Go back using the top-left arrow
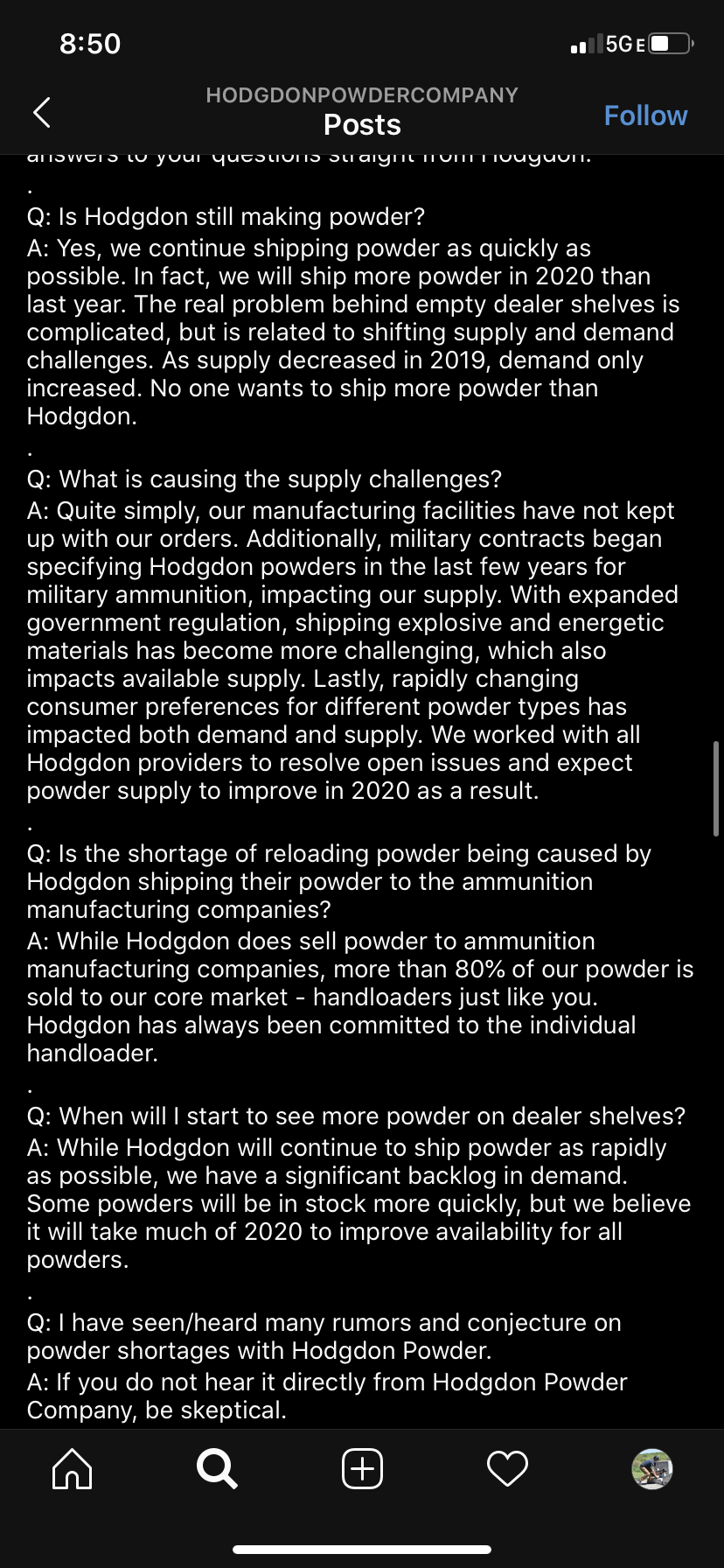Screen dimensions: 724x1568 [41, 112]
